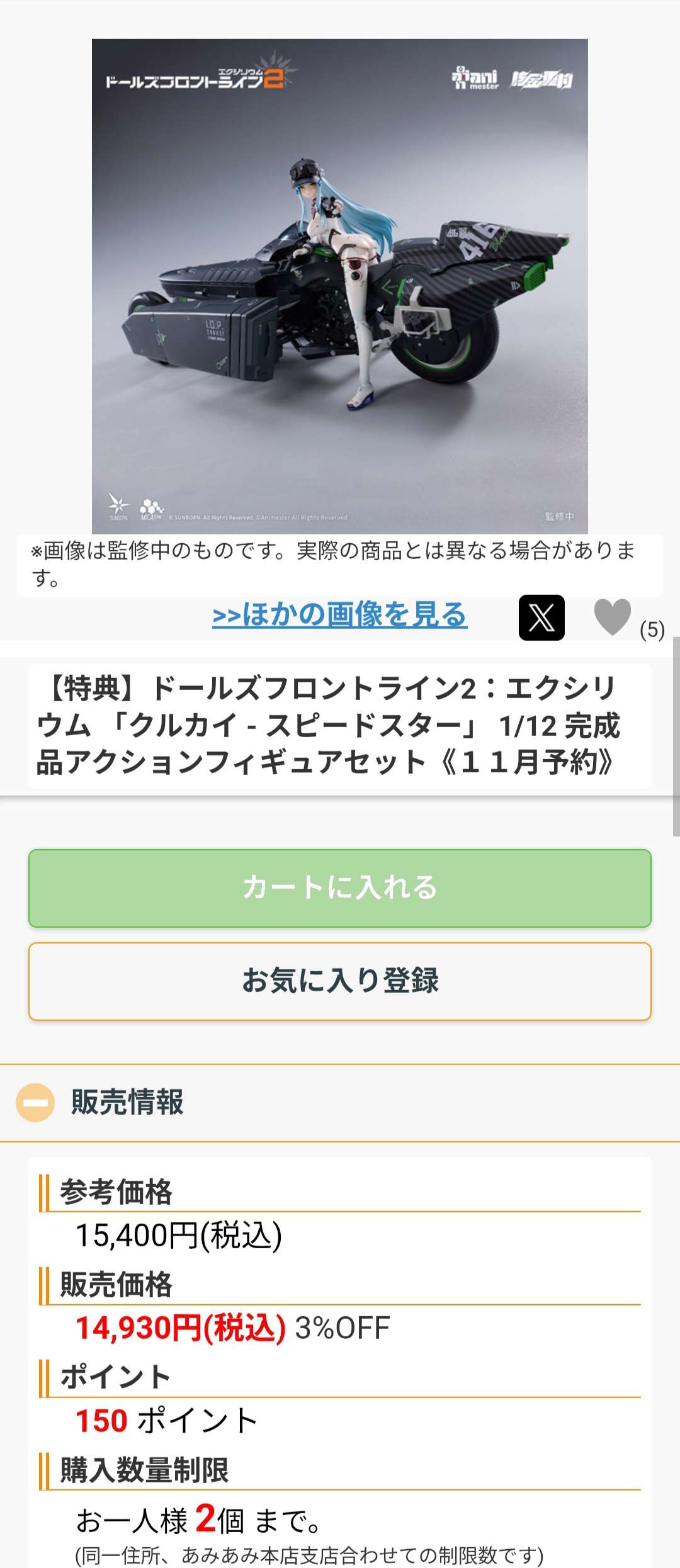This screenshot has height=1568, width=680.
Task: Add the figure to cart with カートに入れる
Action: 340,888
